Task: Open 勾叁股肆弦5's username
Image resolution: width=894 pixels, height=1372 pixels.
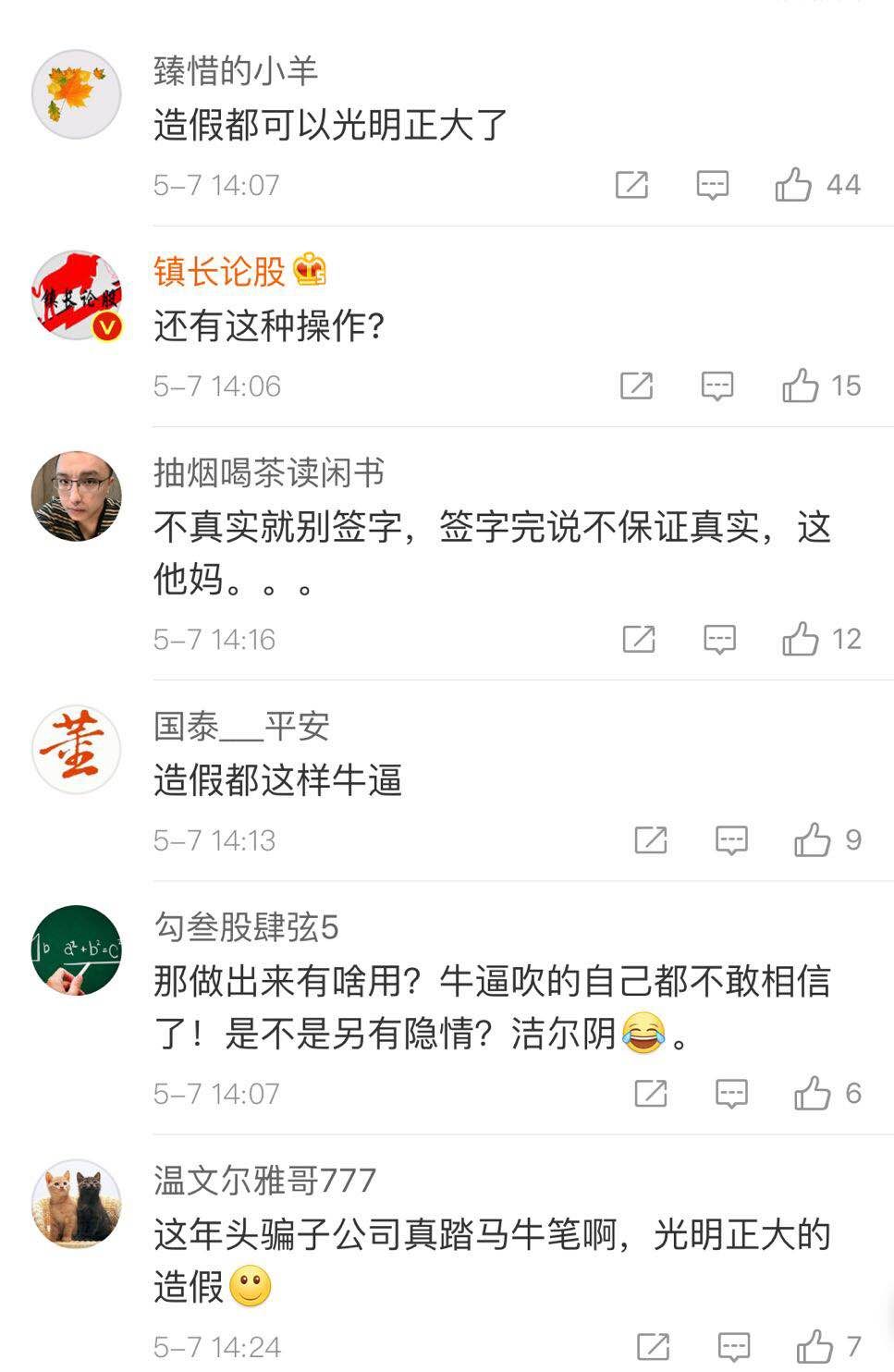Action: tap(246, 926)
